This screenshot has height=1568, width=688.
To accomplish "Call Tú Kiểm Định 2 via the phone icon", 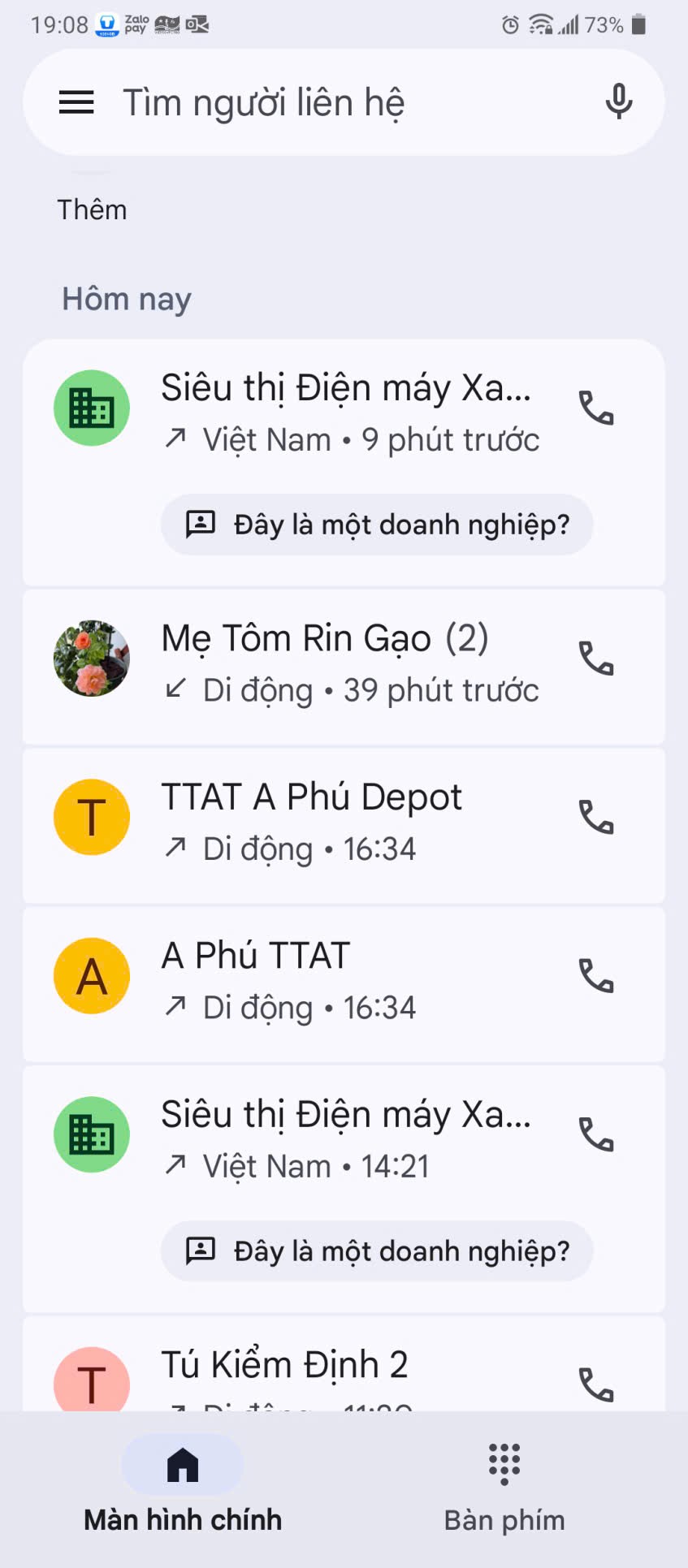I will [596, 1385].
